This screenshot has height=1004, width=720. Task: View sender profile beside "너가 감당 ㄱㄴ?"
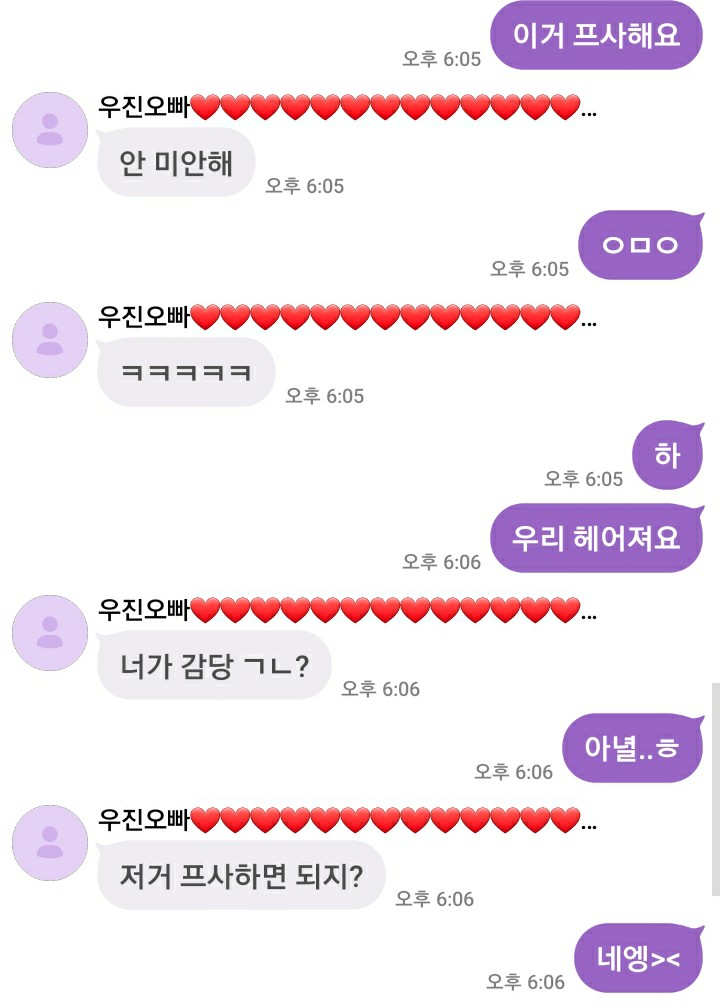49,633
